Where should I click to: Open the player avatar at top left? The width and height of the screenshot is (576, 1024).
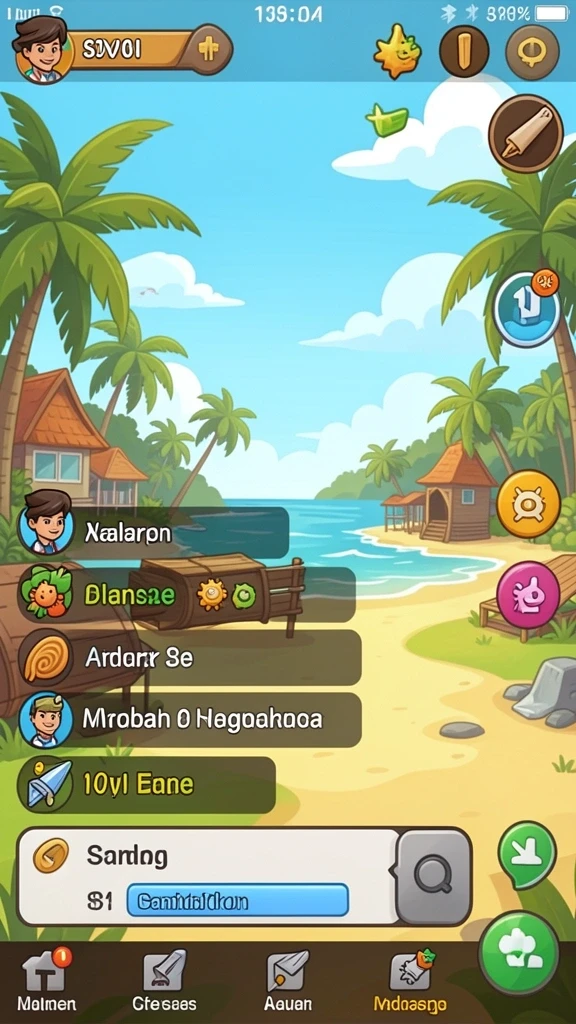point(40,50)
